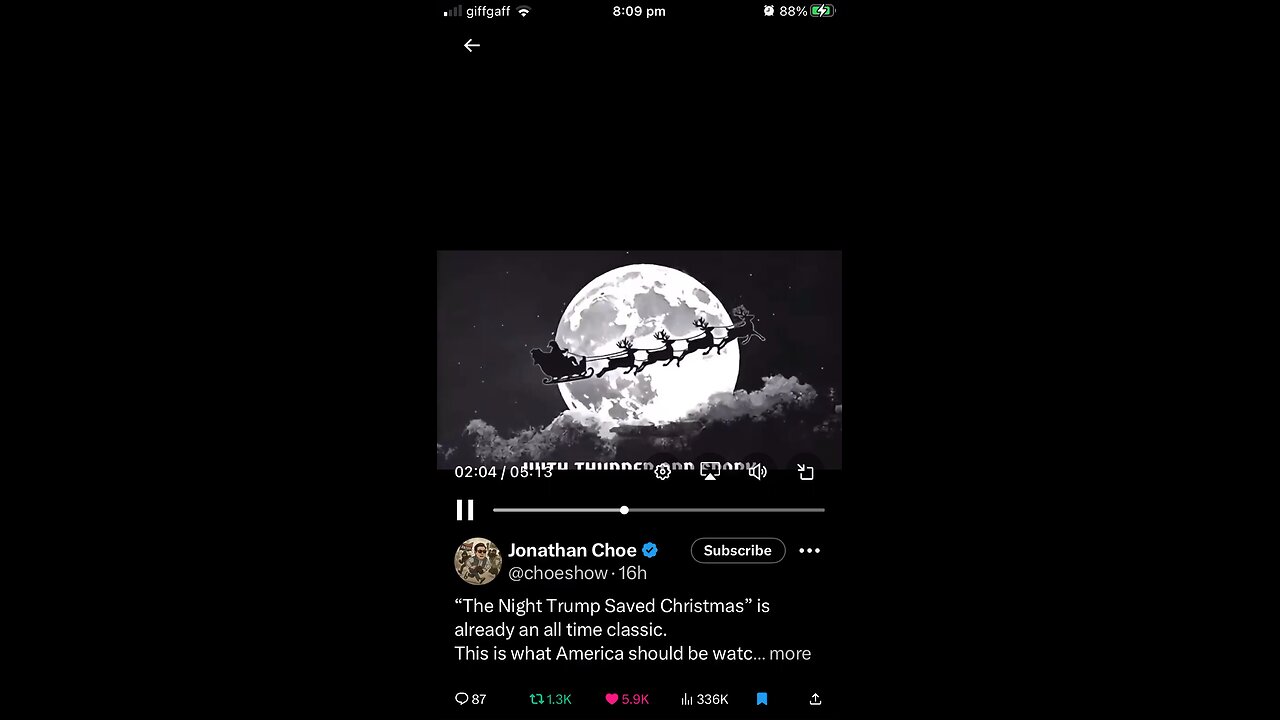Viewport: 1280px width, 720px height.
Task: Mute the video sound
Action: (x=758, y=472)
